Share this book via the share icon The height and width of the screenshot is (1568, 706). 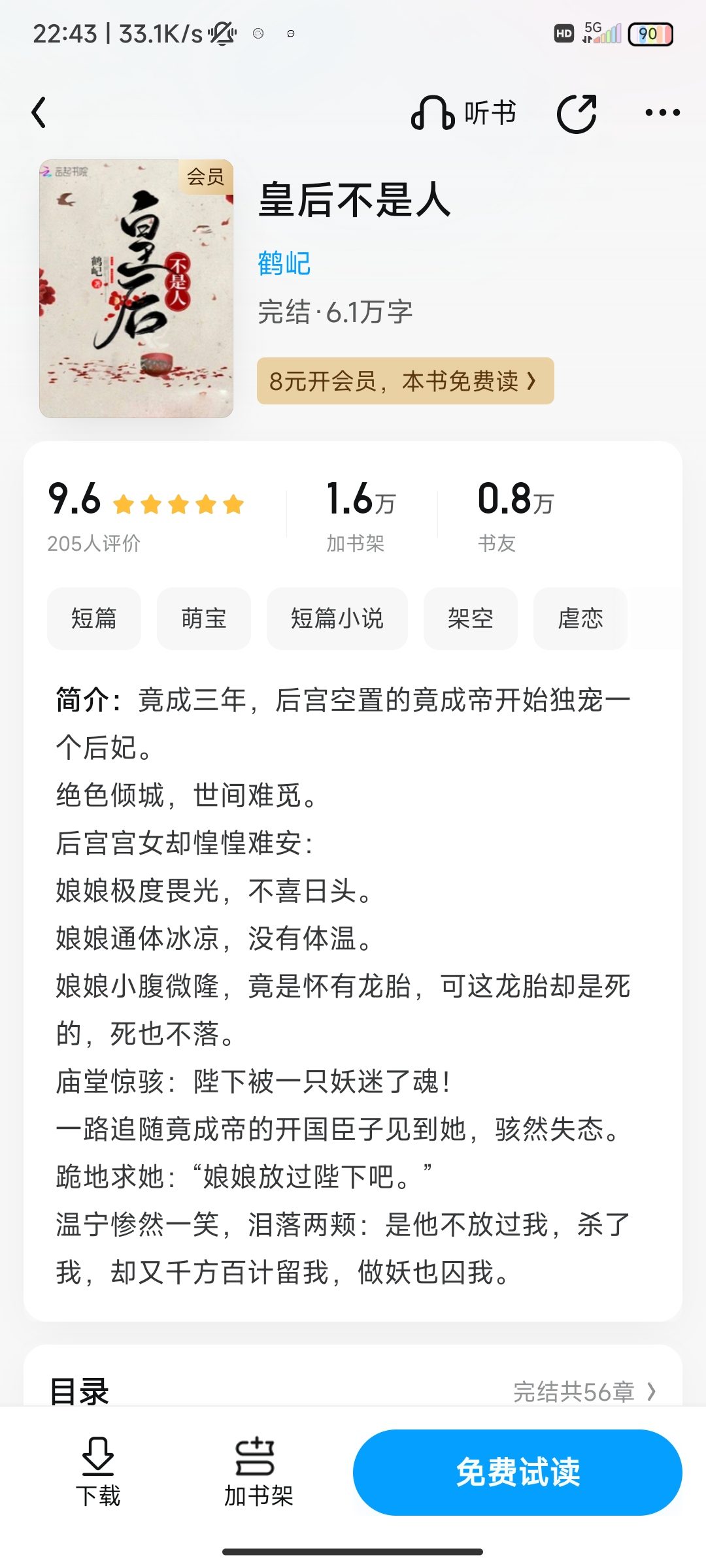click(577, 113)
